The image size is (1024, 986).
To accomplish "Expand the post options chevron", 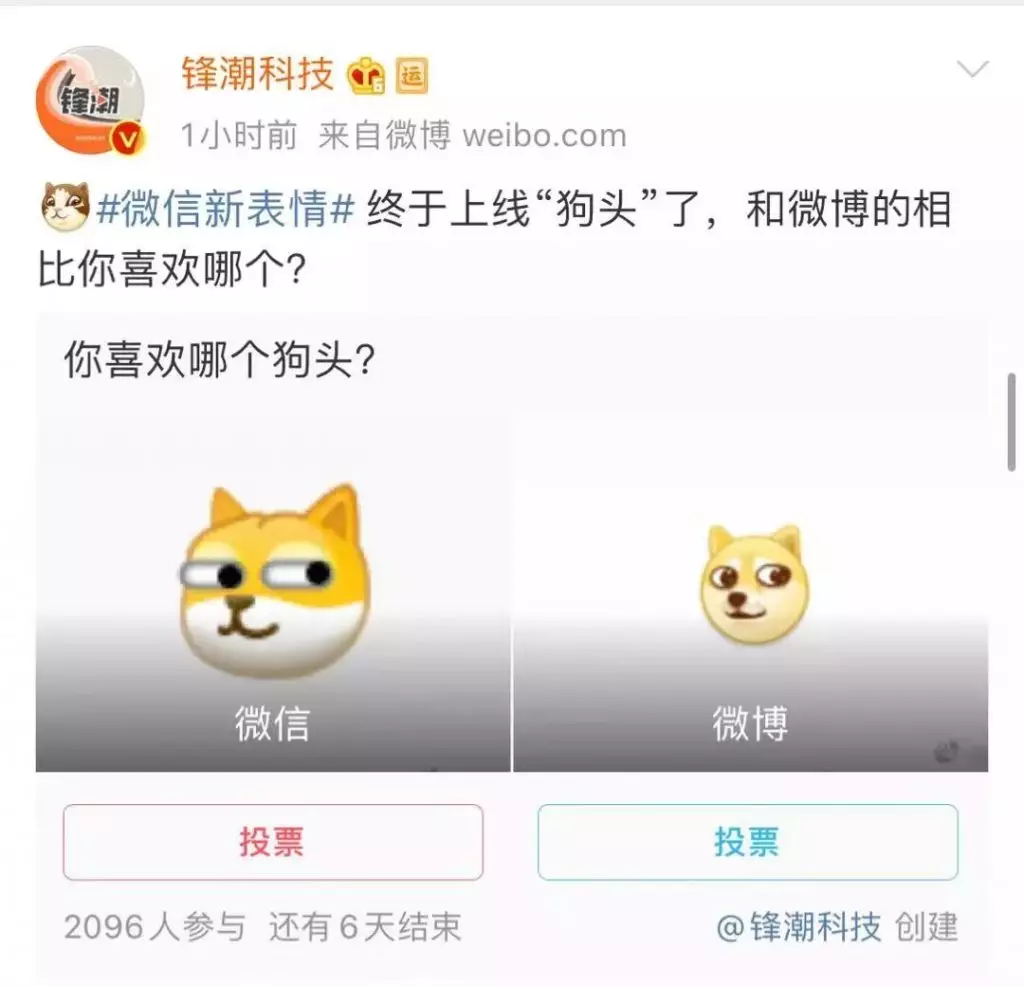I will click(x=972, y=70).
